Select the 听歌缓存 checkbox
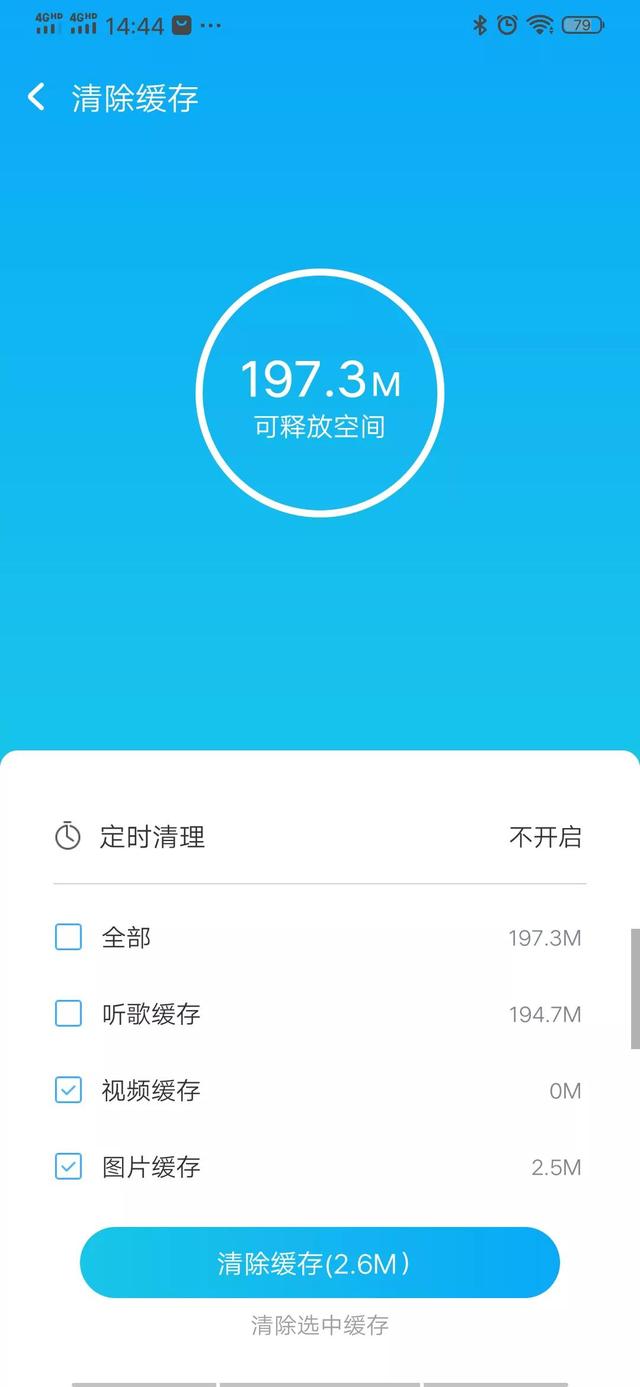This screenshot has width=640, height=1387. point(68,1014)
